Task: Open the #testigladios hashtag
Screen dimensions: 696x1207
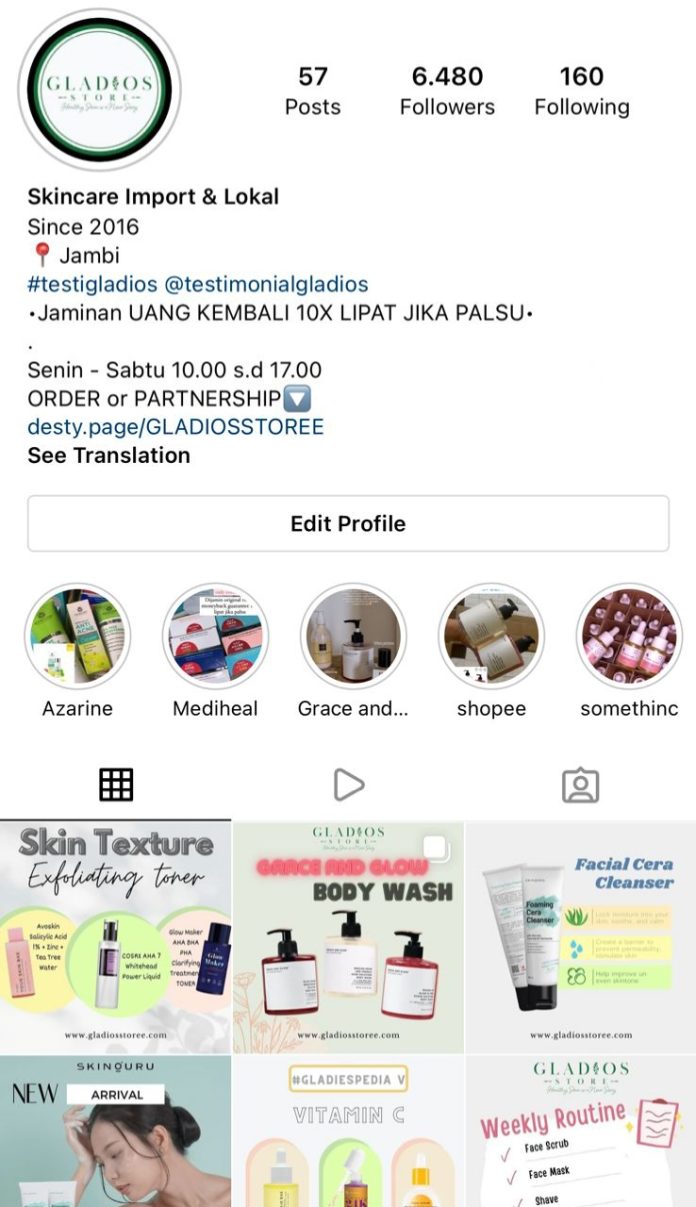Action: pos(92,284)
